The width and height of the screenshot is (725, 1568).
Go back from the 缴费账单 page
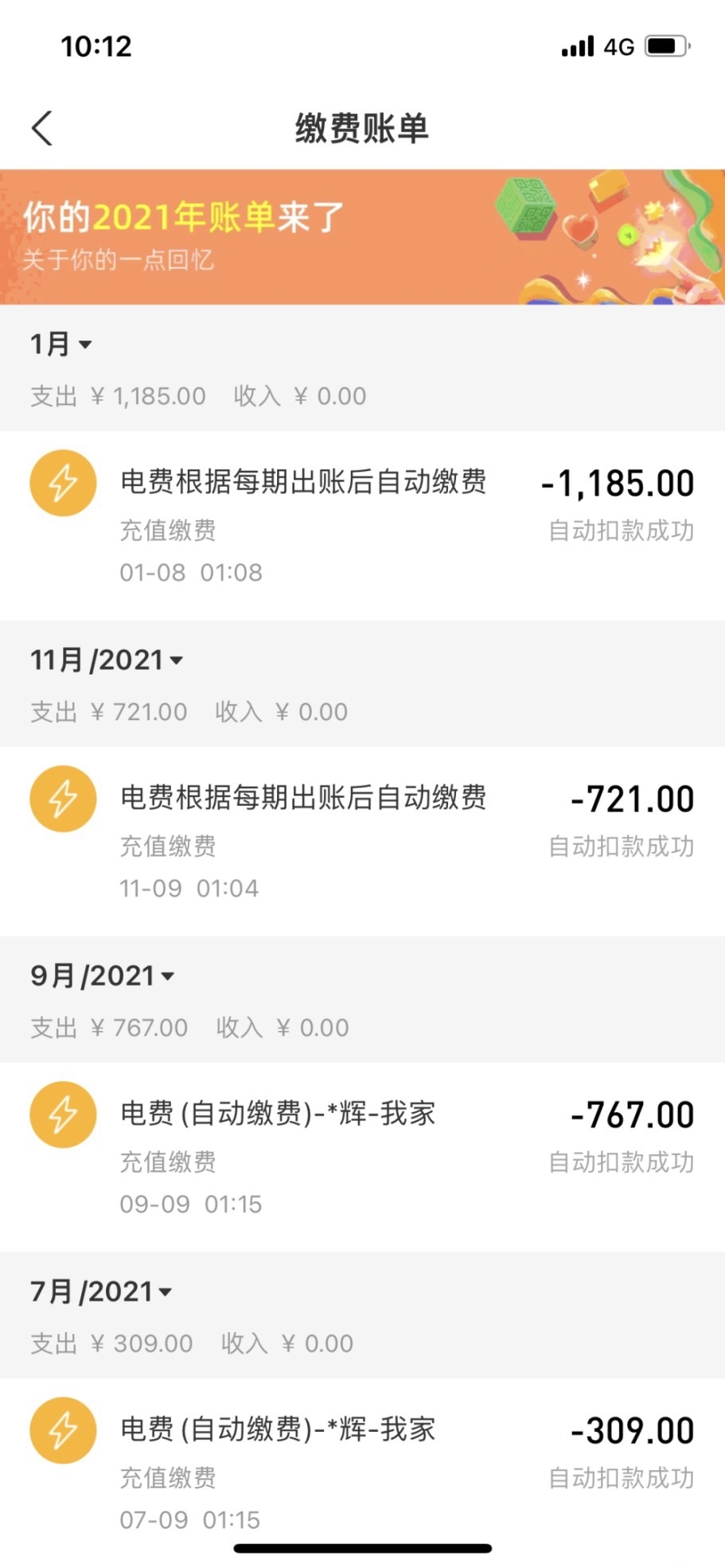pos(42,128)
